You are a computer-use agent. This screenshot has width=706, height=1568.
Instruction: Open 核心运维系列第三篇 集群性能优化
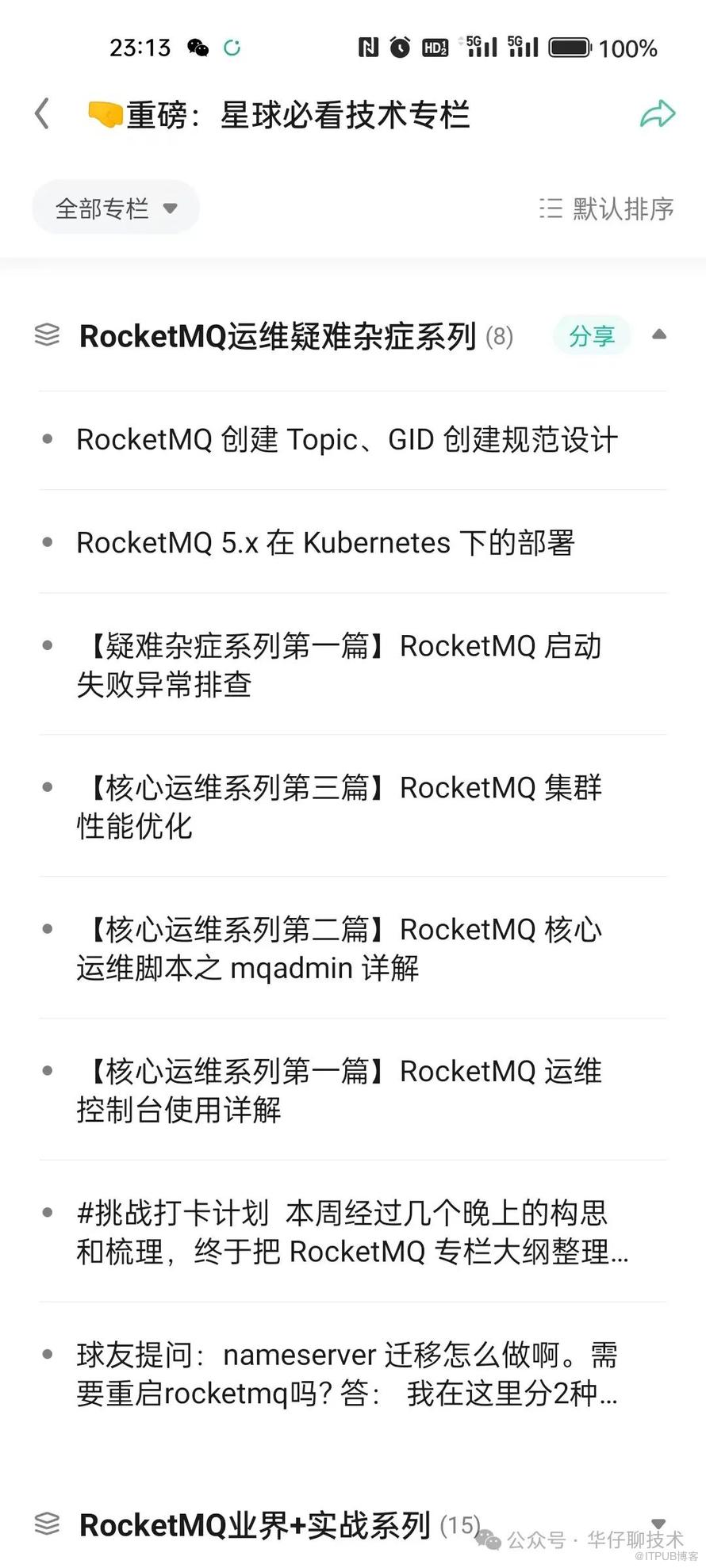(x=338, y=807)
